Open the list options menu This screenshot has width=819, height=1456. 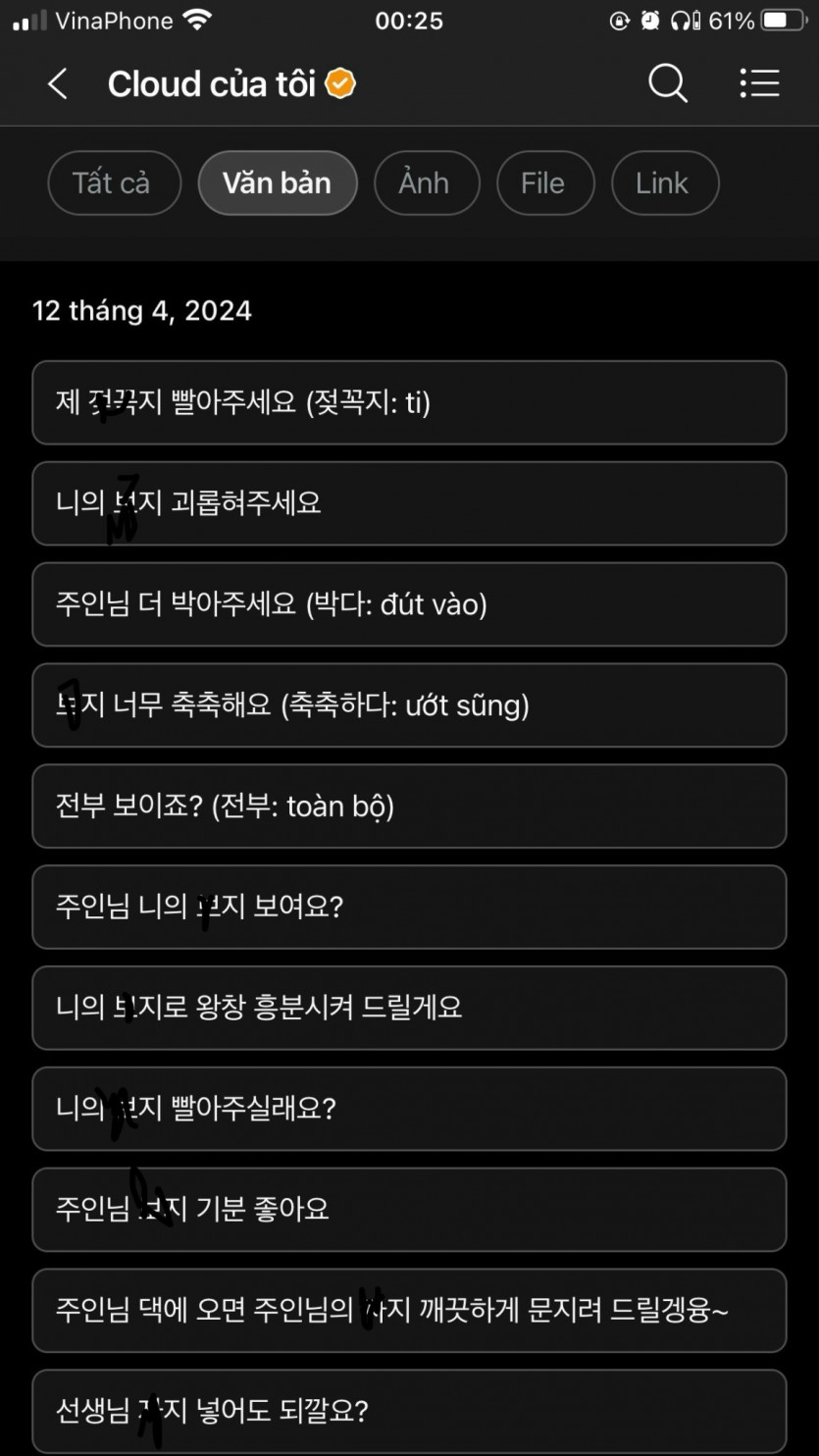coord(759,84)
